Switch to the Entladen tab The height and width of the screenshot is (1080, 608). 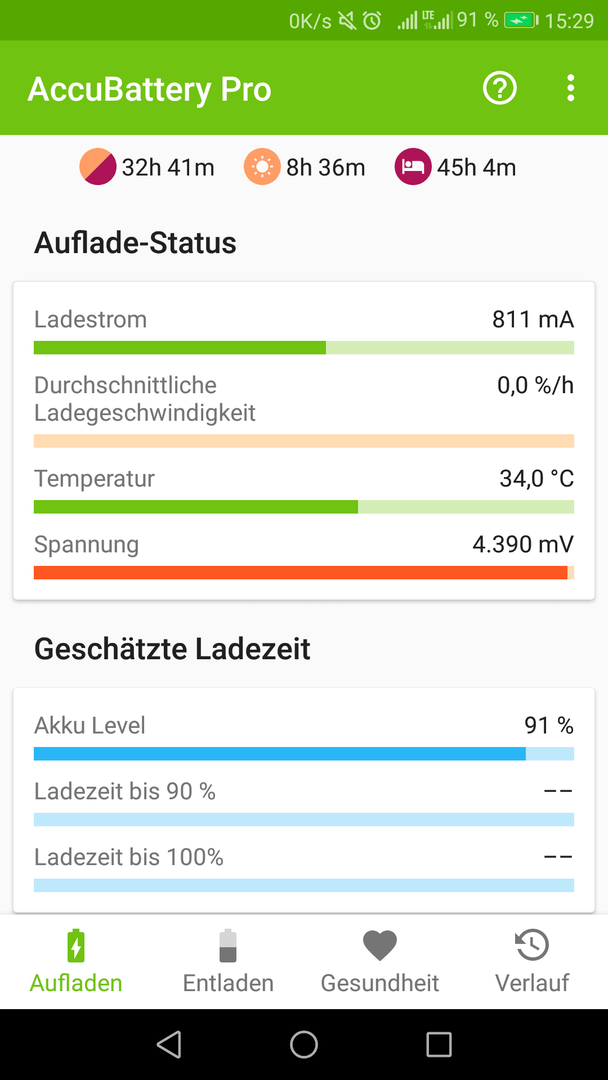[228, 962]
